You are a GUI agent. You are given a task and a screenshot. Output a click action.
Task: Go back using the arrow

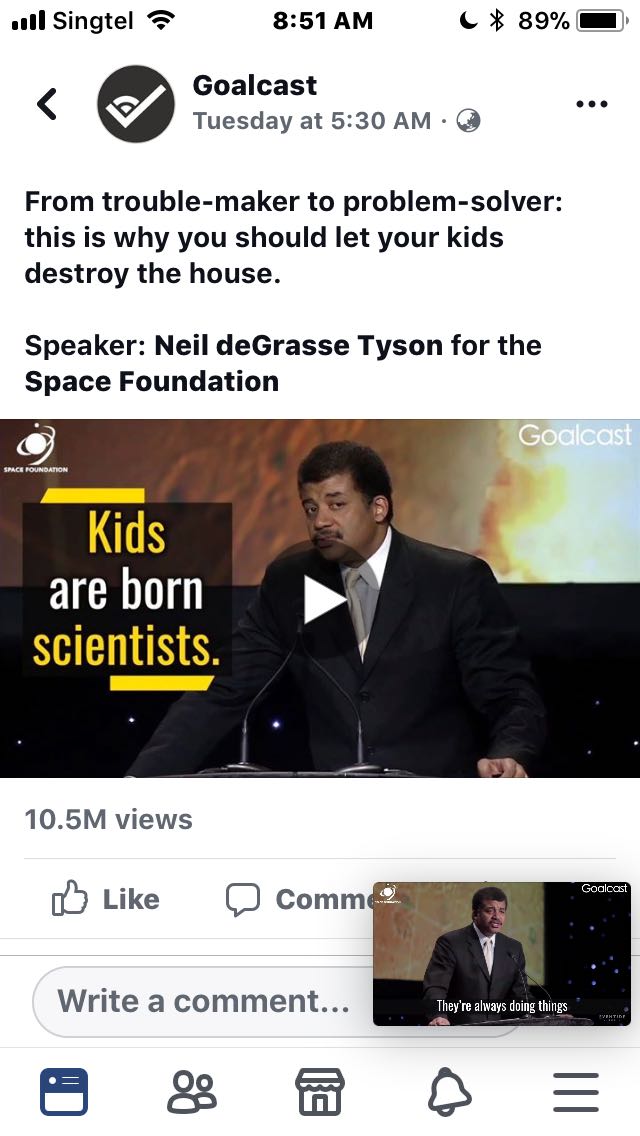[x=47, y=104]
